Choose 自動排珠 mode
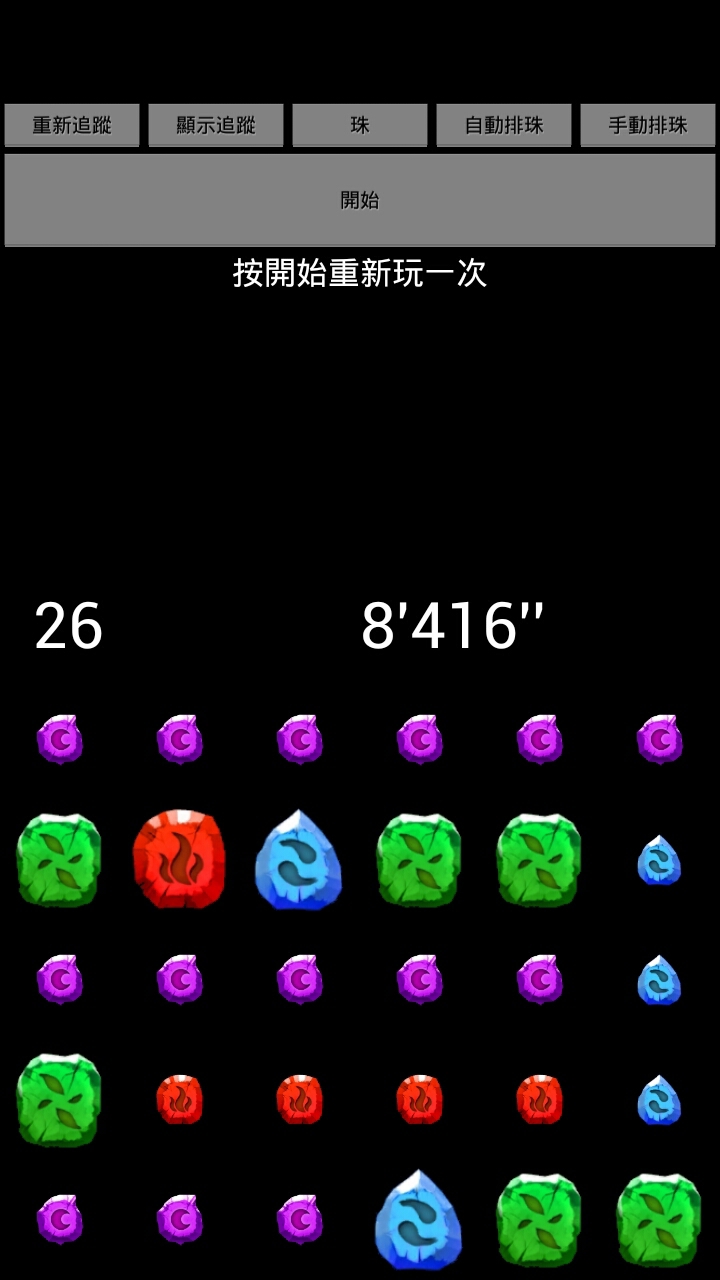 (504, 126)
